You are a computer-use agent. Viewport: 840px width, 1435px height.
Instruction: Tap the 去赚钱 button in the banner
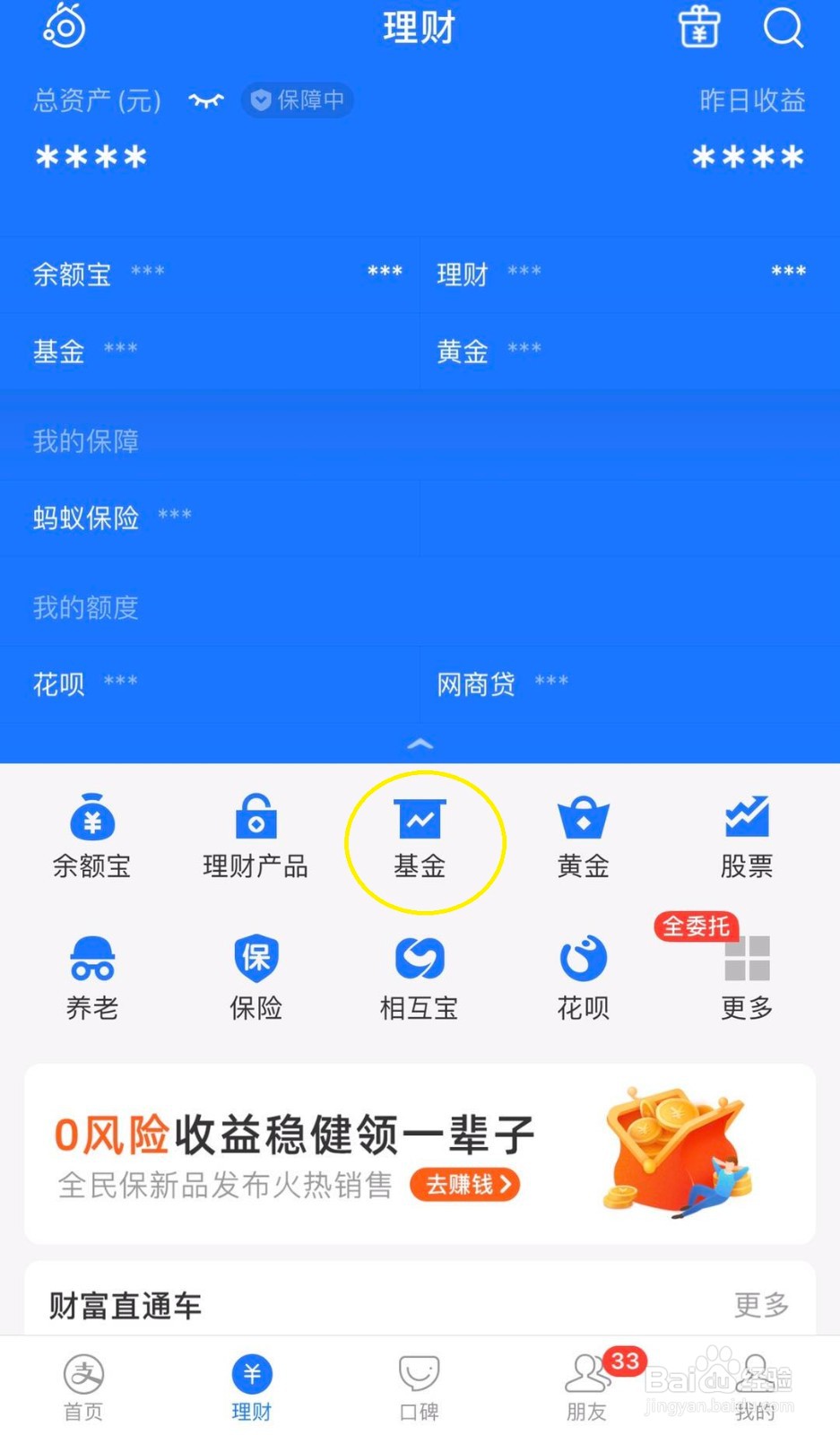click(464, 1184)
